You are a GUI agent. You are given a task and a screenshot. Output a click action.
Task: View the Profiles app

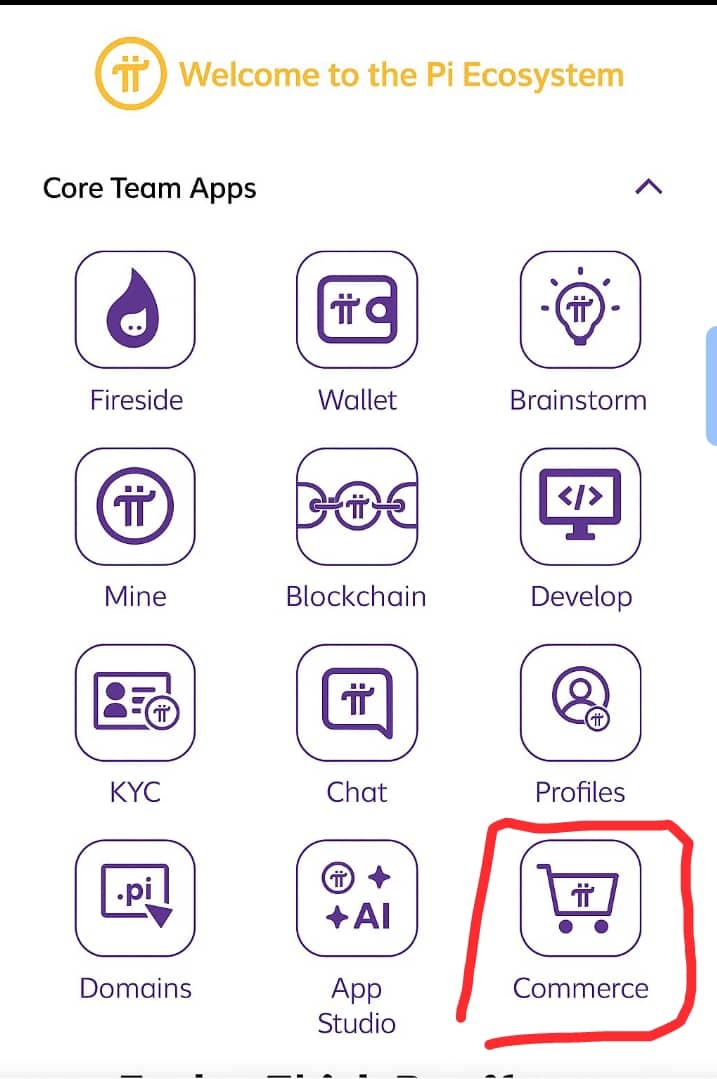point(579,702)
